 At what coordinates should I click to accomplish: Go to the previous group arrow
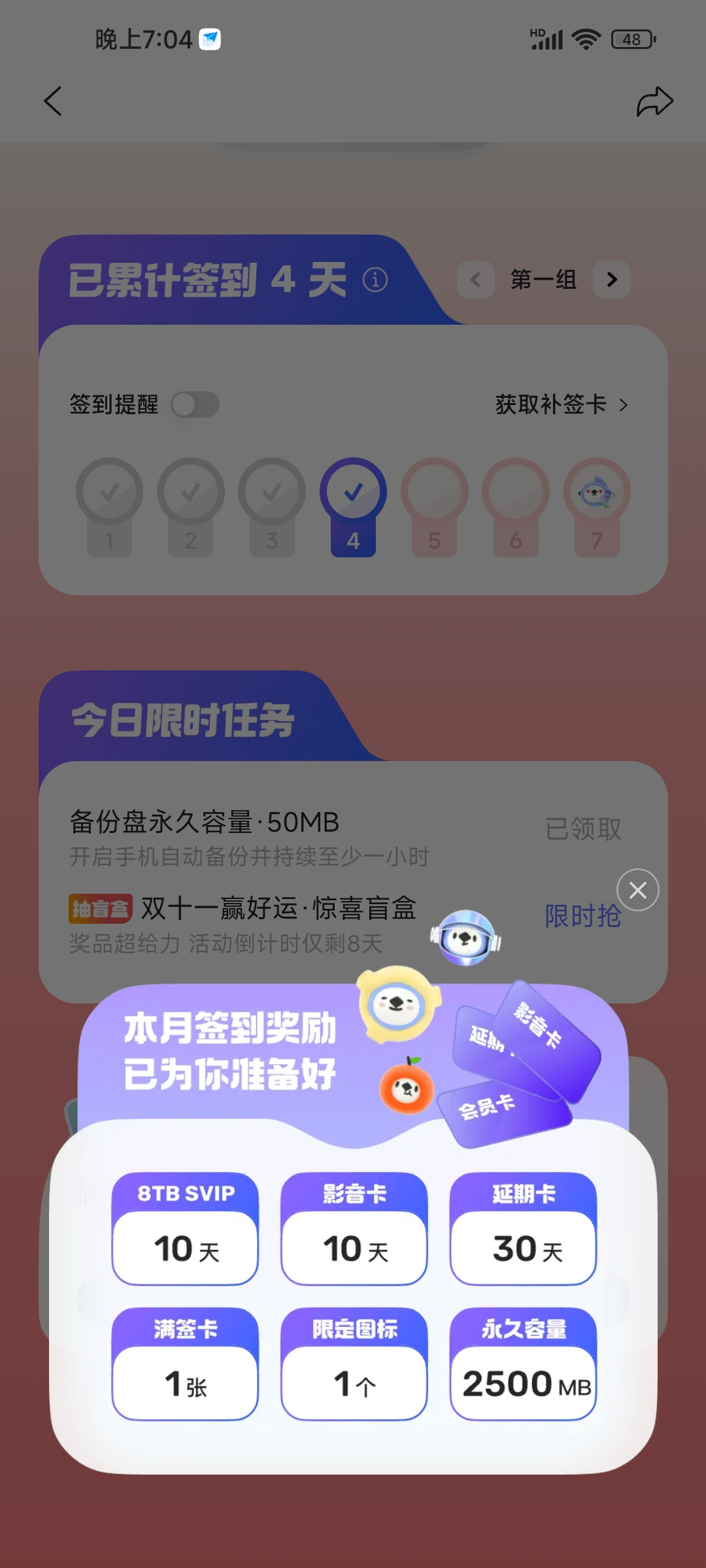point(475,280)
